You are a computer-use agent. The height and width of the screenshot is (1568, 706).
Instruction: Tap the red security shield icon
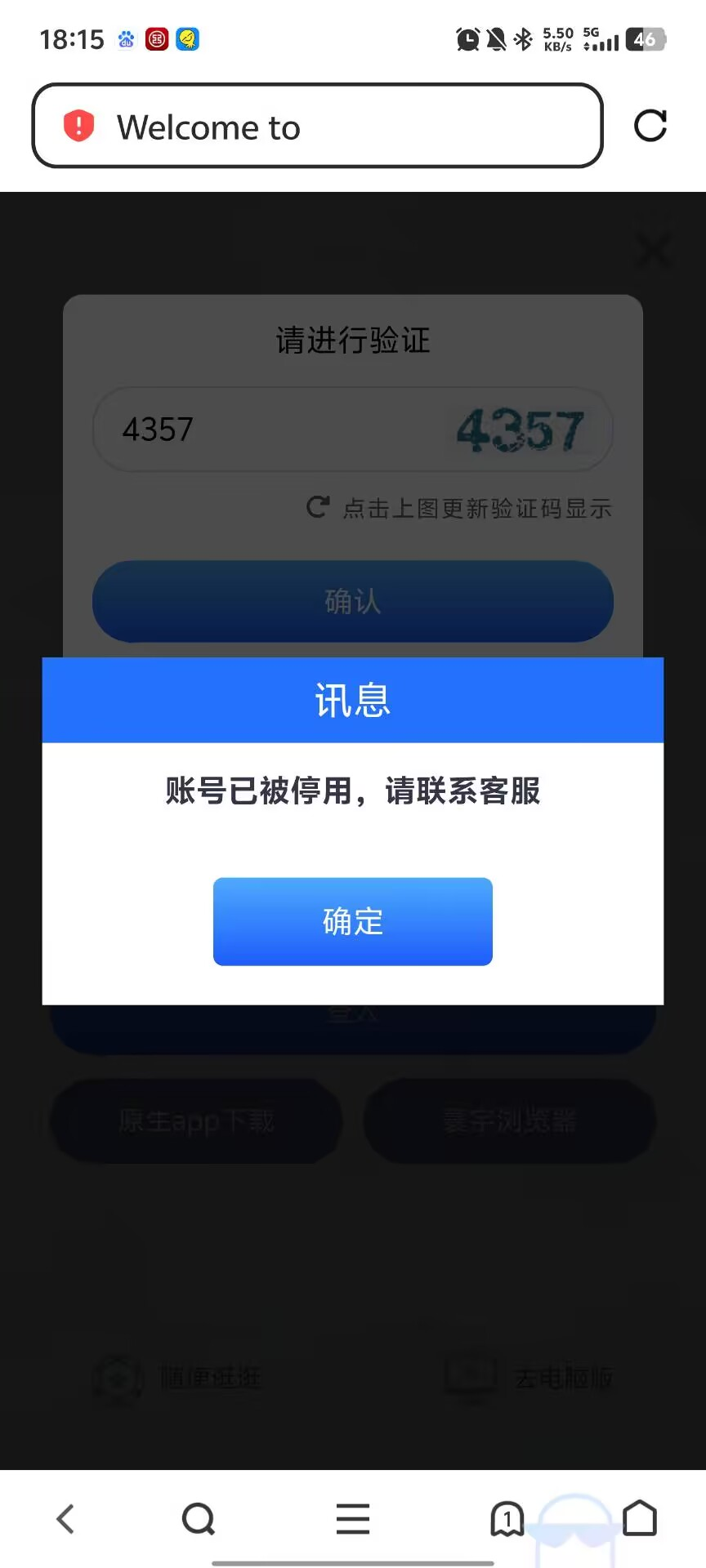(79, 127)
